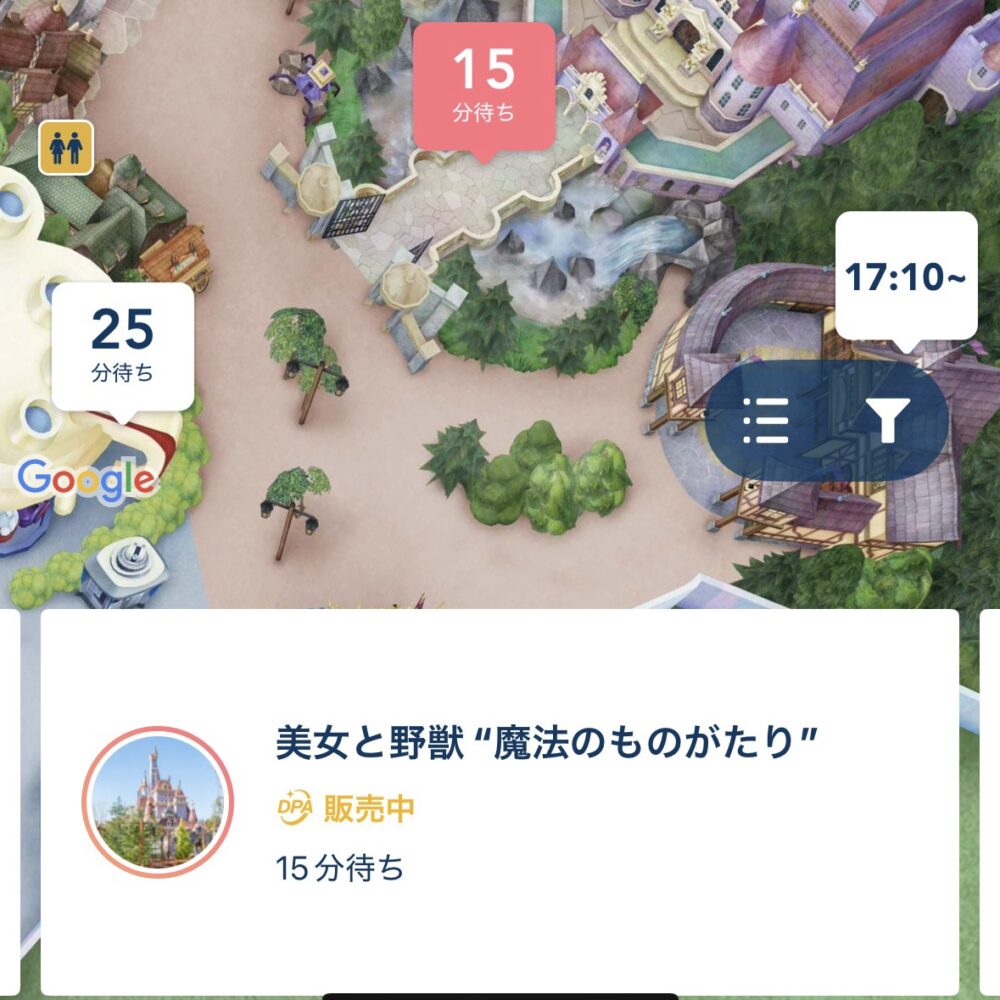Tap the restroom icon on map

(66, 150)
